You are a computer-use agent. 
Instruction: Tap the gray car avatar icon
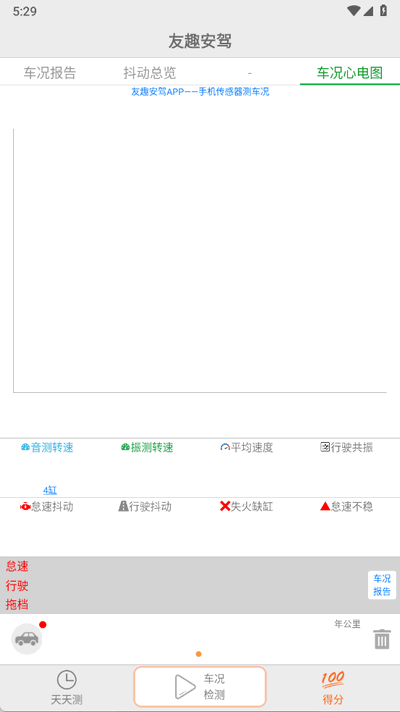[27, 639]
